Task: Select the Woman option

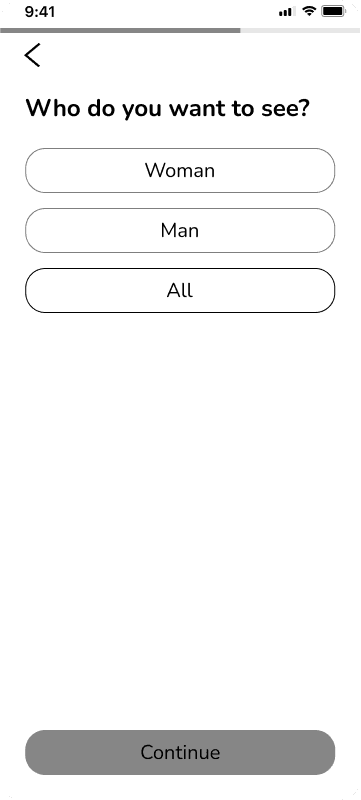Action: [180, 170]
